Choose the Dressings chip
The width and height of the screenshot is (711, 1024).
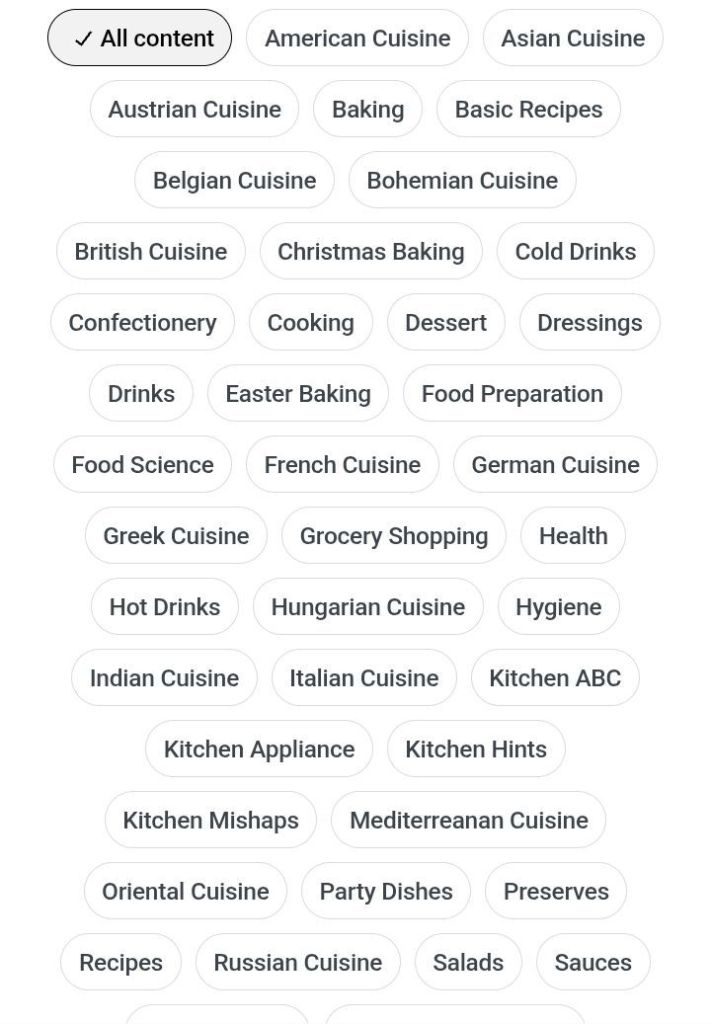[x=590, y=323]
